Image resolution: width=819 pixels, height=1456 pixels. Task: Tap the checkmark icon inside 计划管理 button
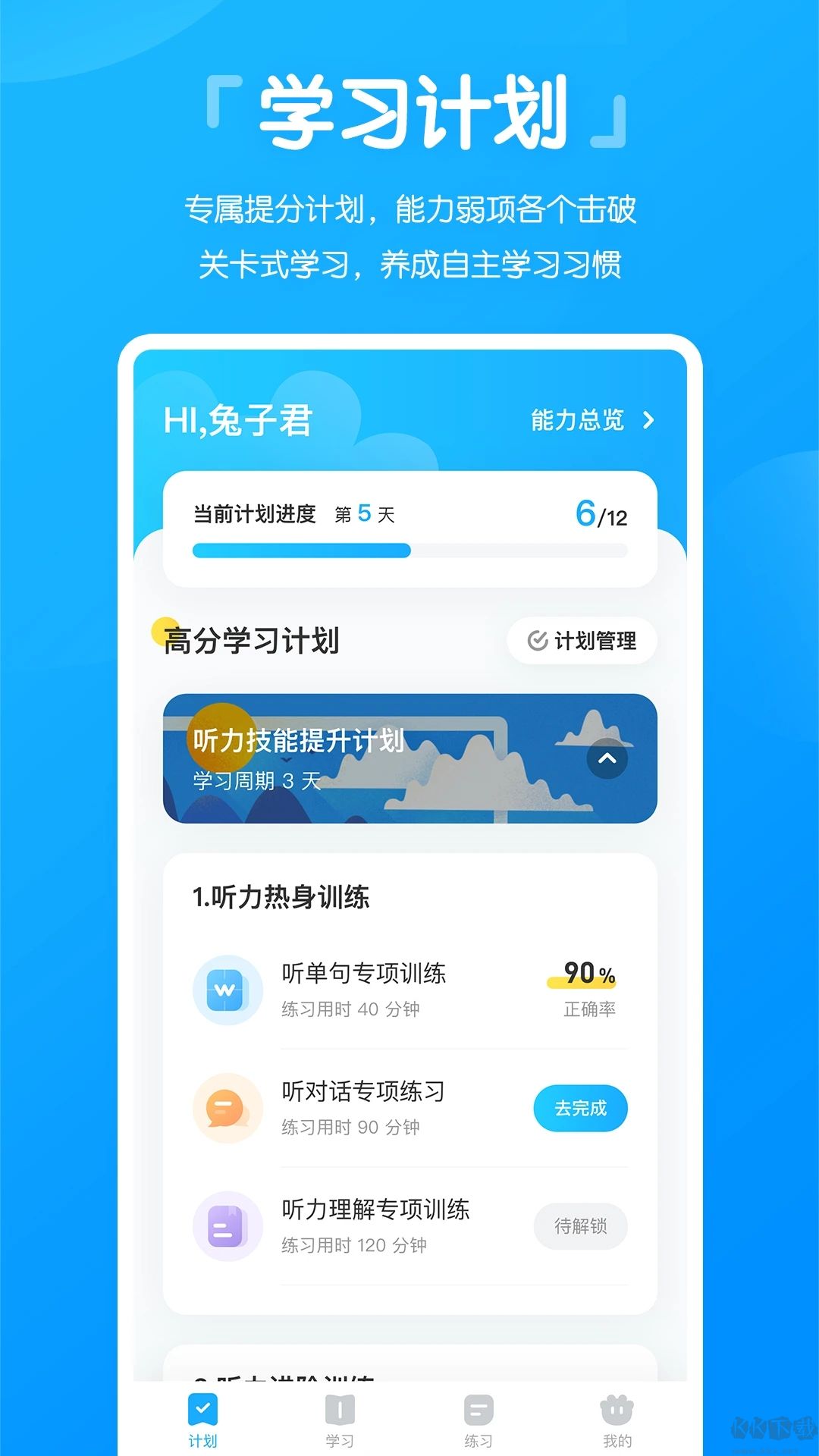click(x=537, y=641)
